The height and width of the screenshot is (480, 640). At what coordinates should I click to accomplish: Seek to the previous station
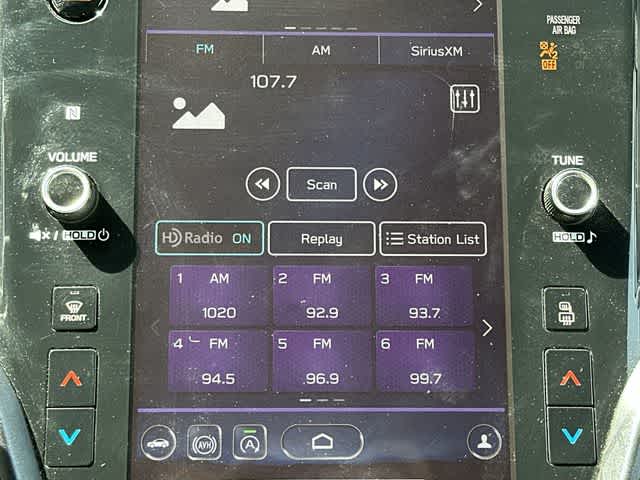pyautogui.click(x=262, y=184)
